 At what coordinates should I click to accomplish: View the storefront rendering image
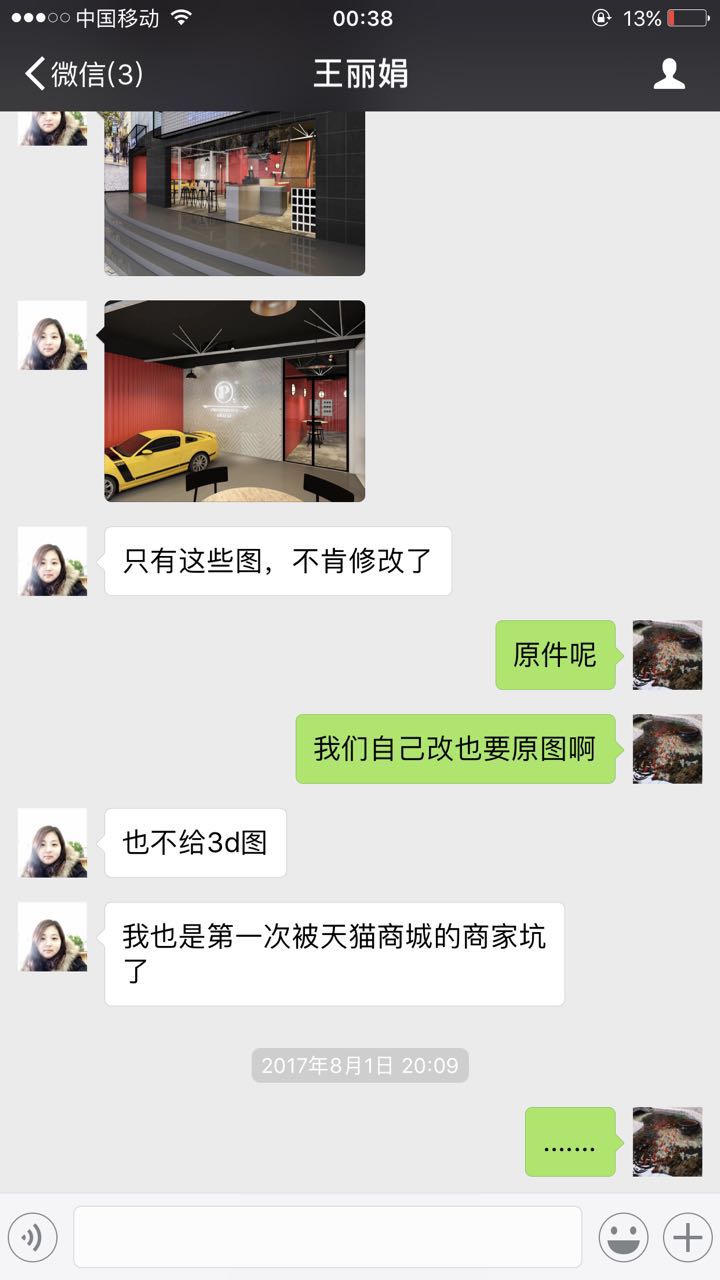(235, 192)
